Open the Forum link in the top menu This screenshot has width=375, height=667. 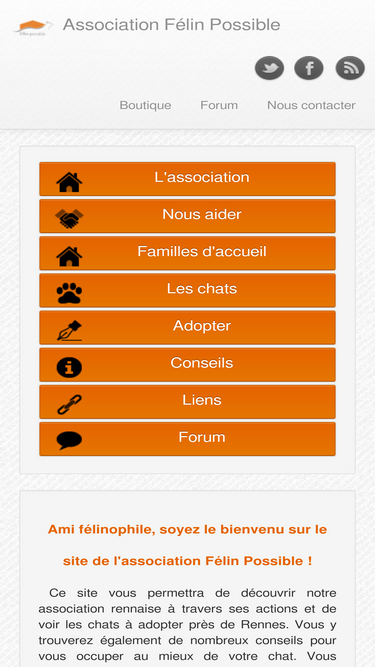219,105
